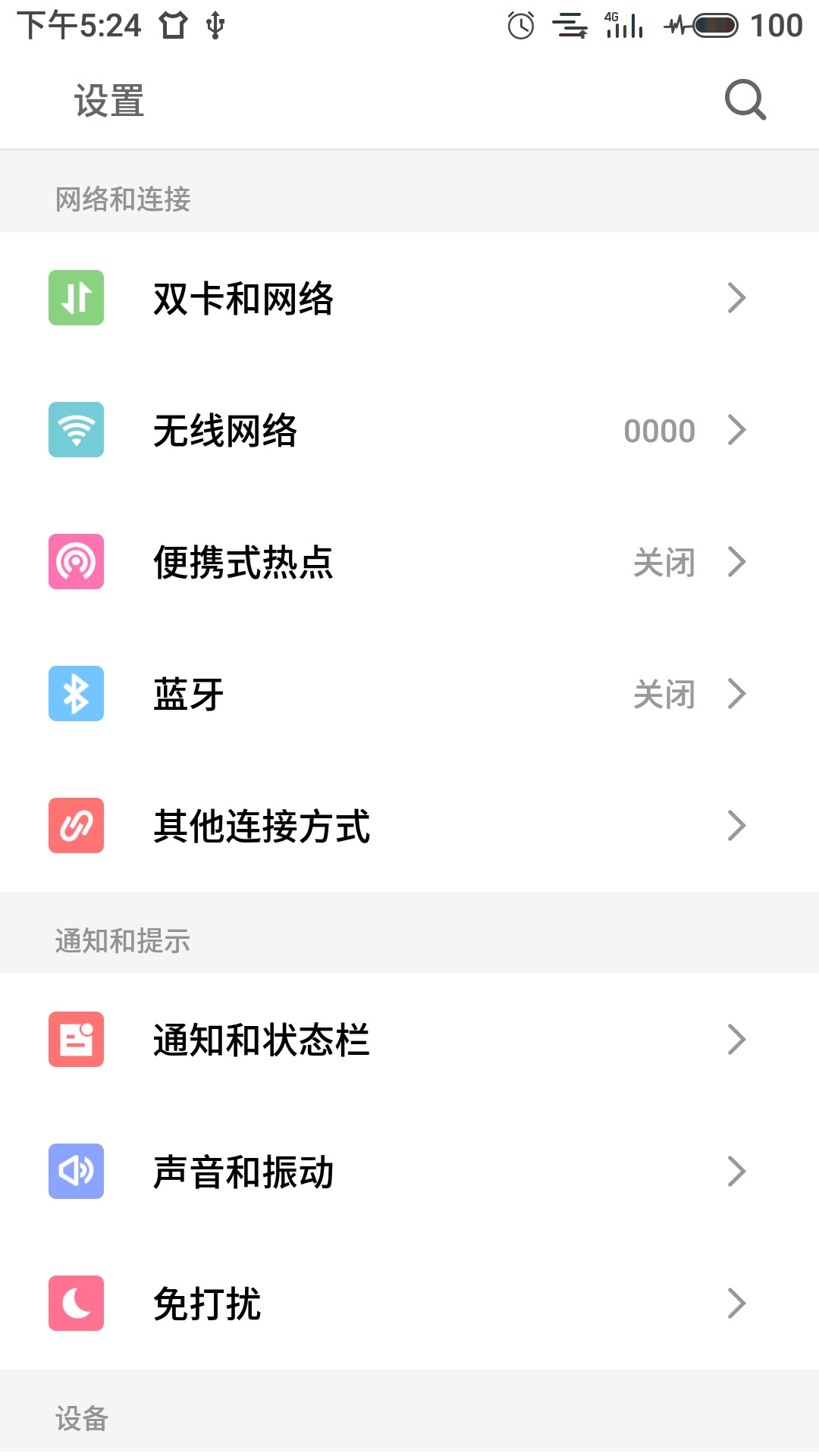Open 声音和振动 settings
This screenshot has width=819, height=1456.
pos(409,1172)
